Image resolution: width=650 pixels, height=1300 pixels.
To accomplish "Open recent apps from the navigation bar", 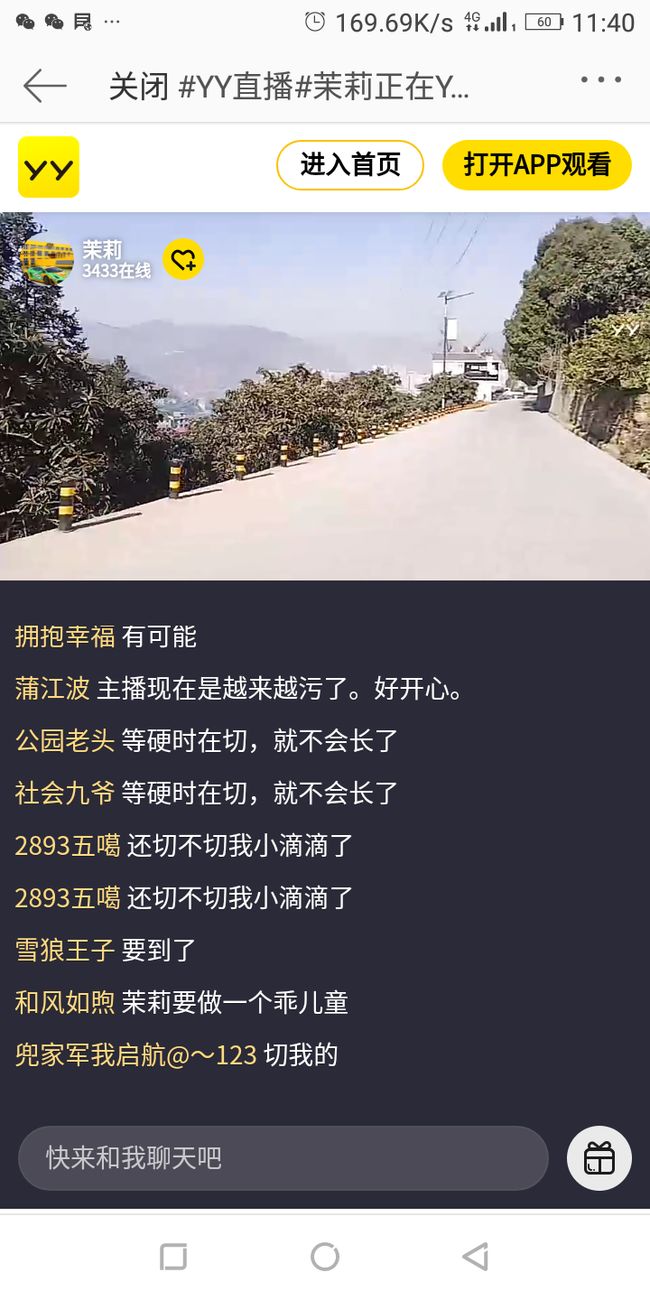I will point(174,1257).
